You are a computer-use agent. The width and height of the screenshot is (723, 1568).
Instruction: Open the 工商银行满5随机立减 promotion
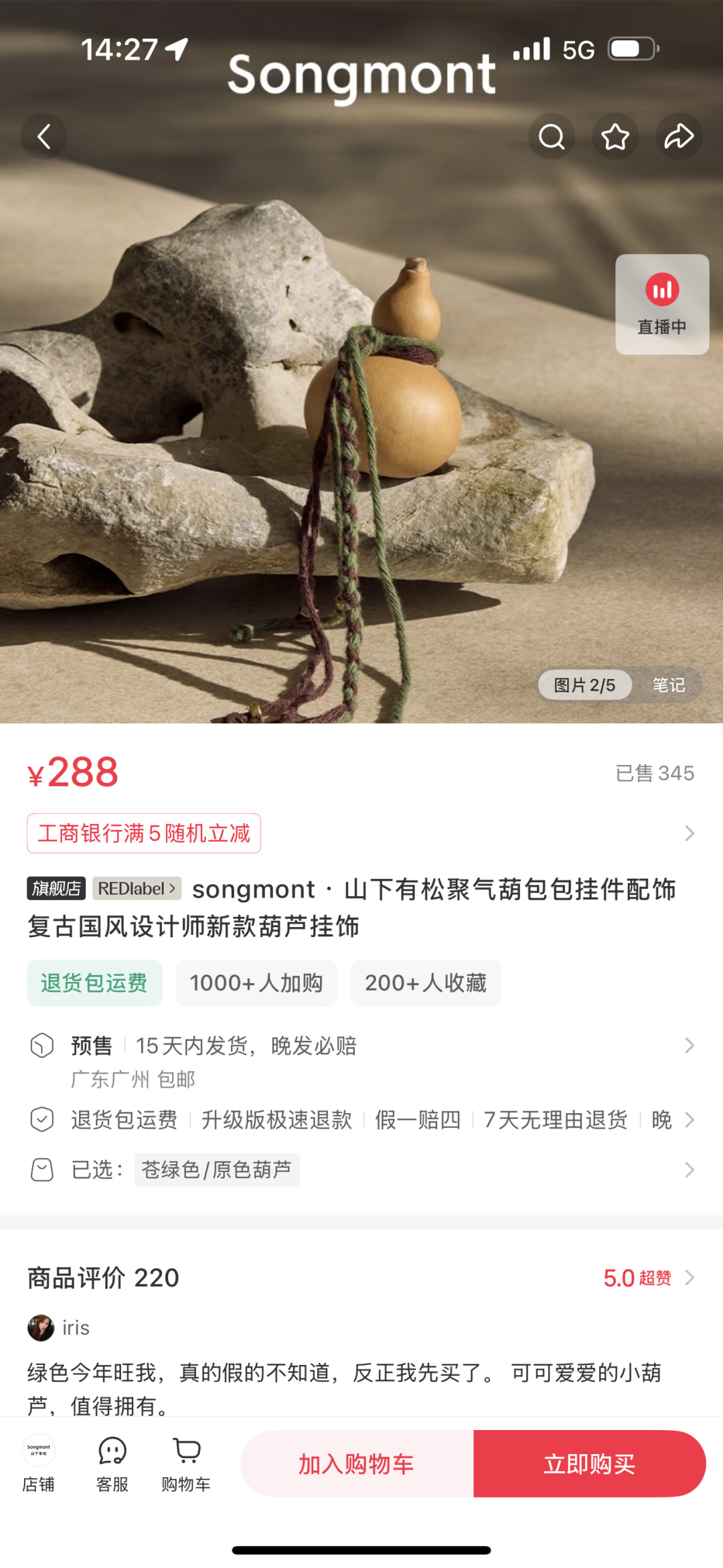point(144,833)
